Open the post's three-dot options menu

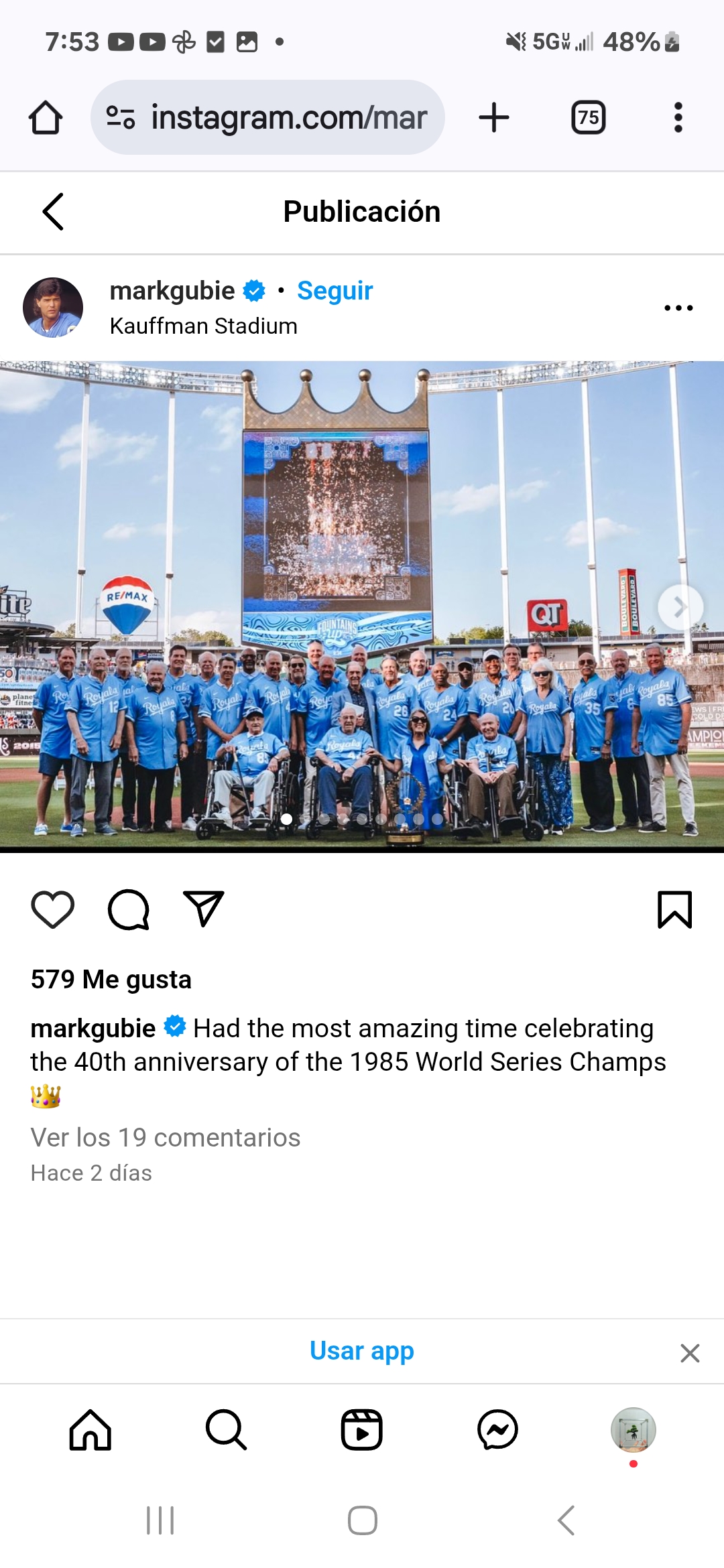678,308
